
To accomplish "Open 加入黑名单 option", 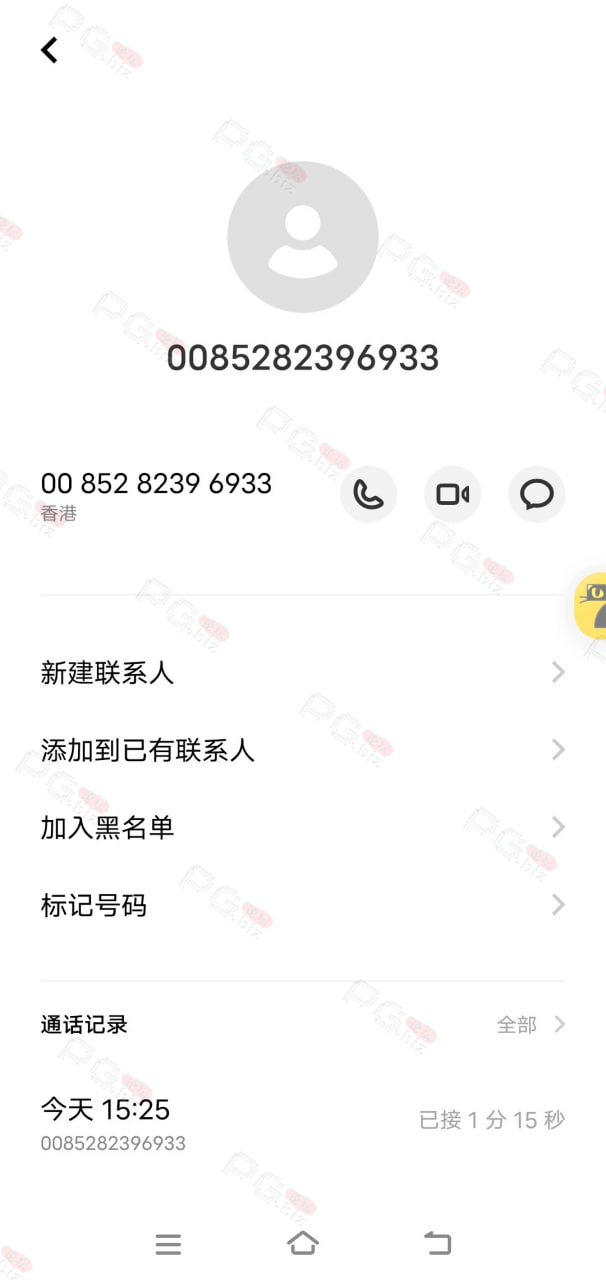I will pyautogui.click(x=303, y=827).
